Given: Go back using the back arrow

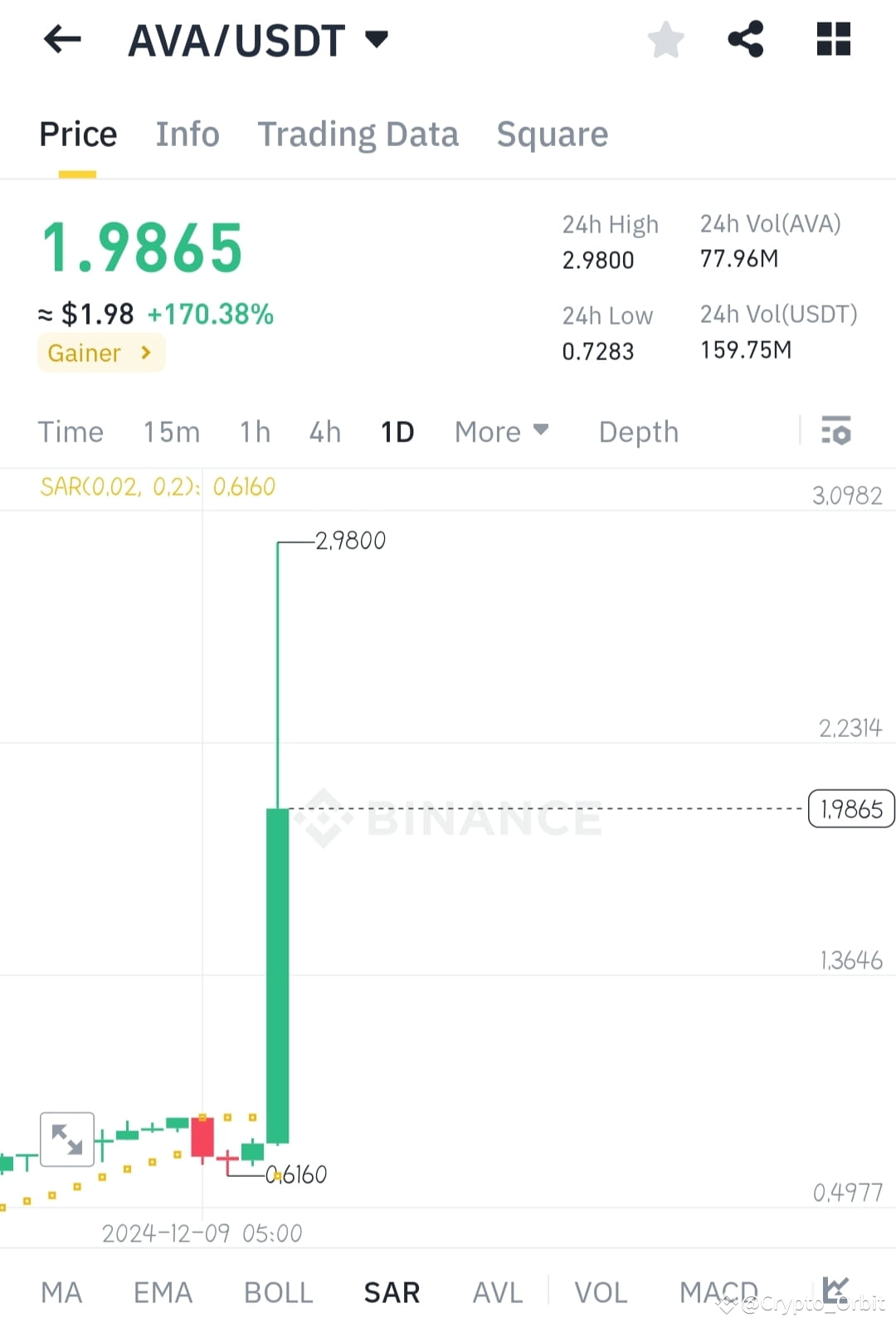Looking at the screenshot, I should click(62, 39).
